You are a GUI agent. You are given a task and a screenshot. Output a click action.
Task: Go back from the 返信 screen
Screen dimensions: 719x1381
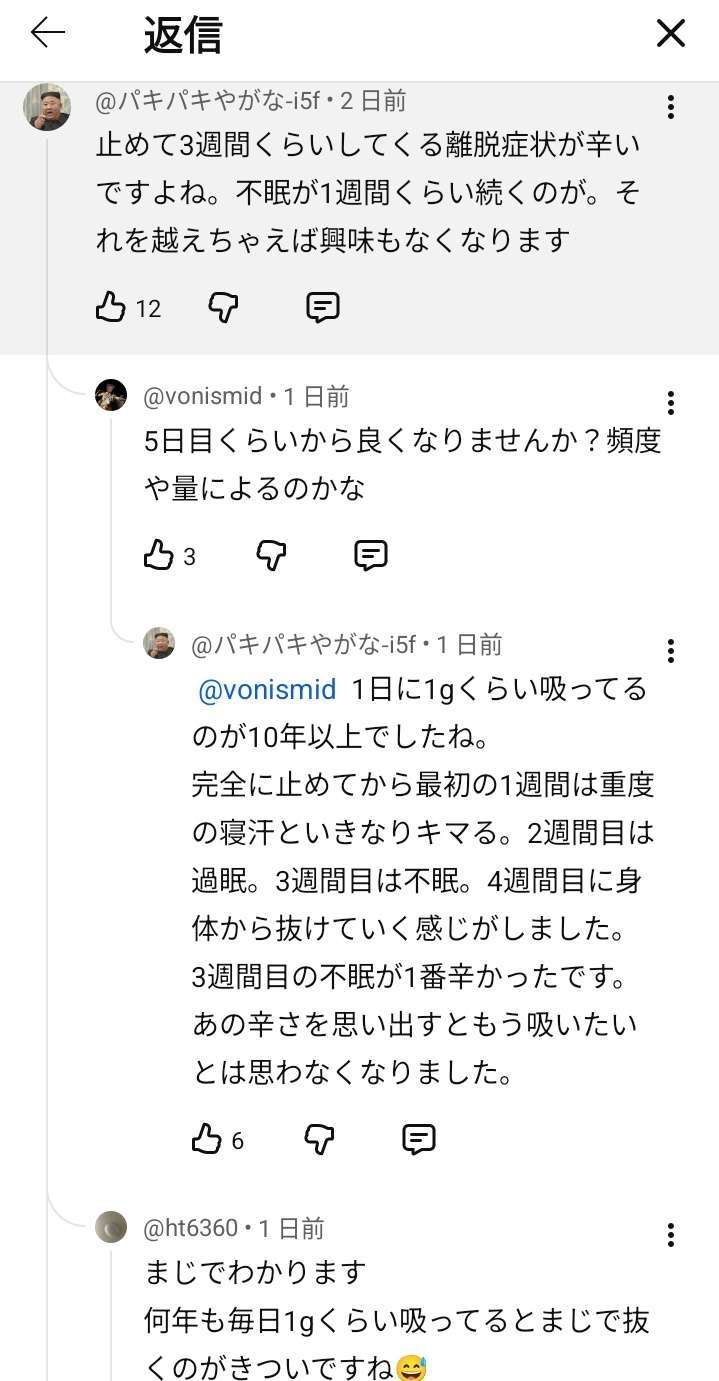pyautogui.click(x=47, y=34)
